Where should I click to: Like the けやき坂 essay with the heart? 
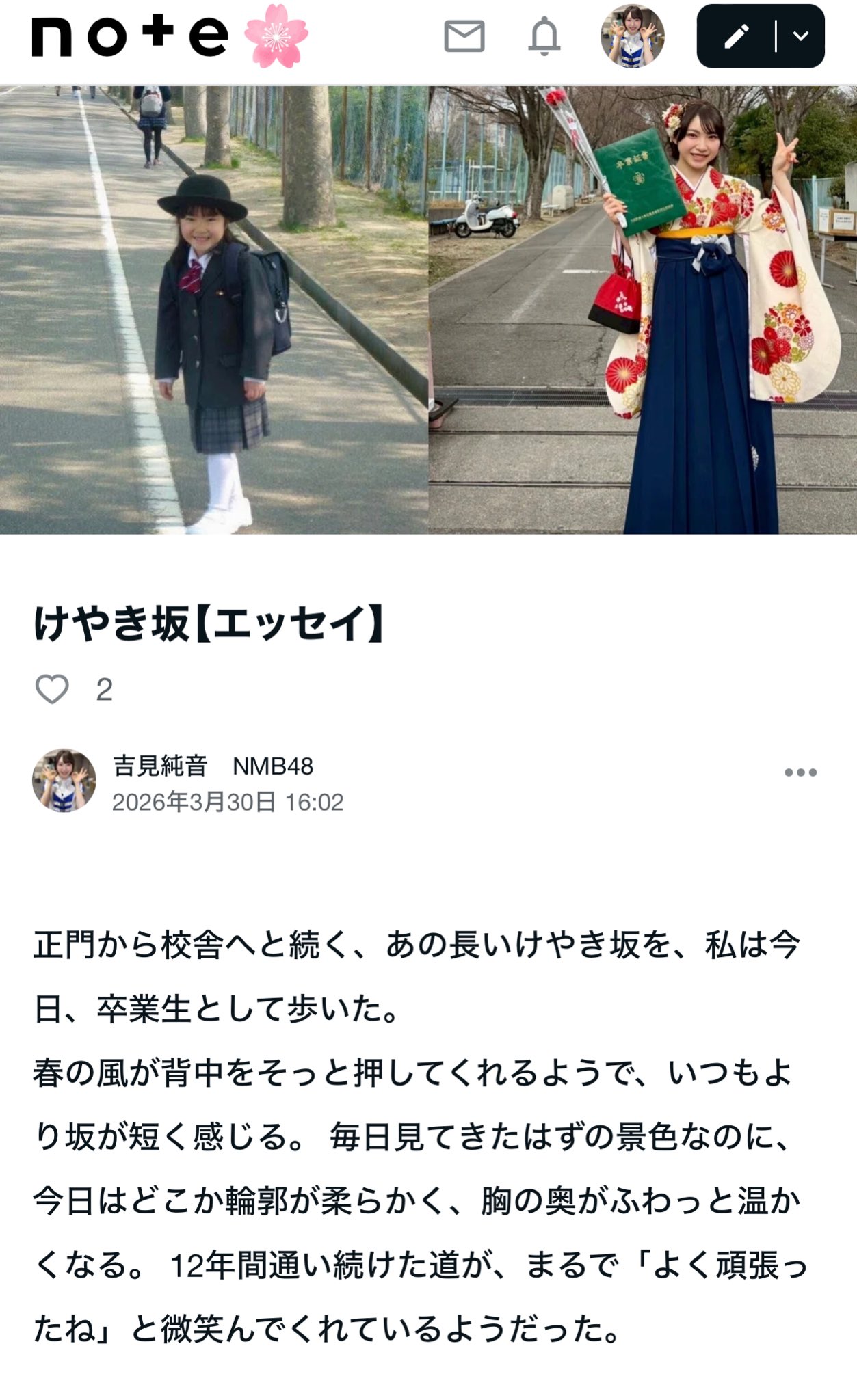52,689
